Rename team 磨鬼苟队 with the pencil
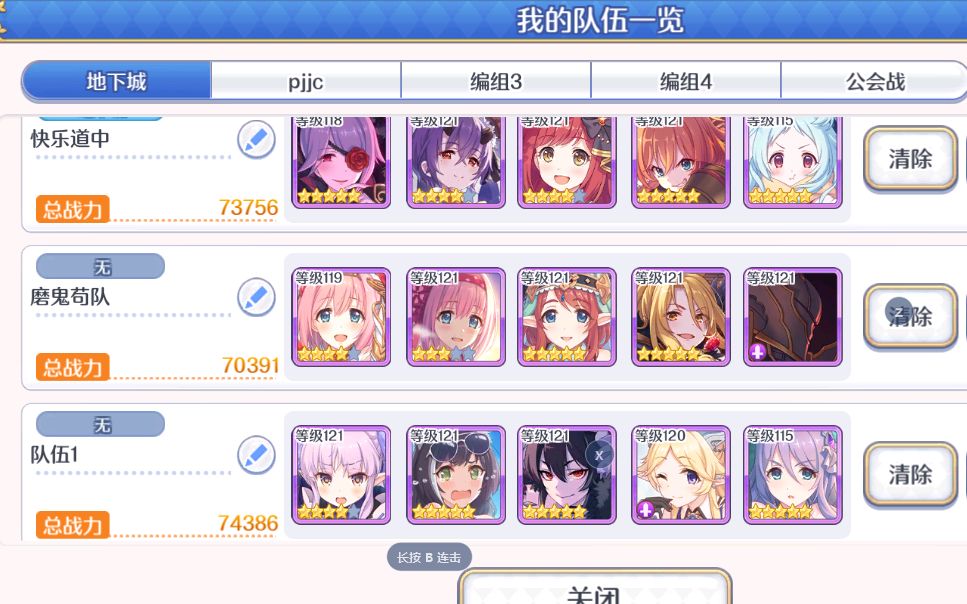This screenshot has height=604, width=967. click(256, 297)
